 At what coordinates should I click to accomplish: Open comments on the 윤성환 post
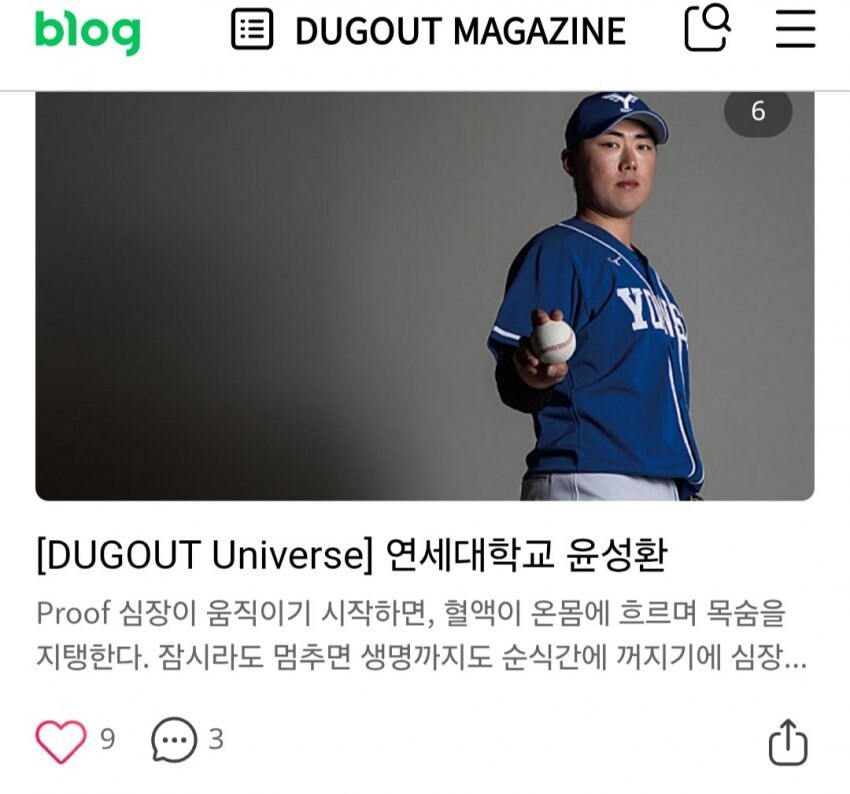[174, 741]
